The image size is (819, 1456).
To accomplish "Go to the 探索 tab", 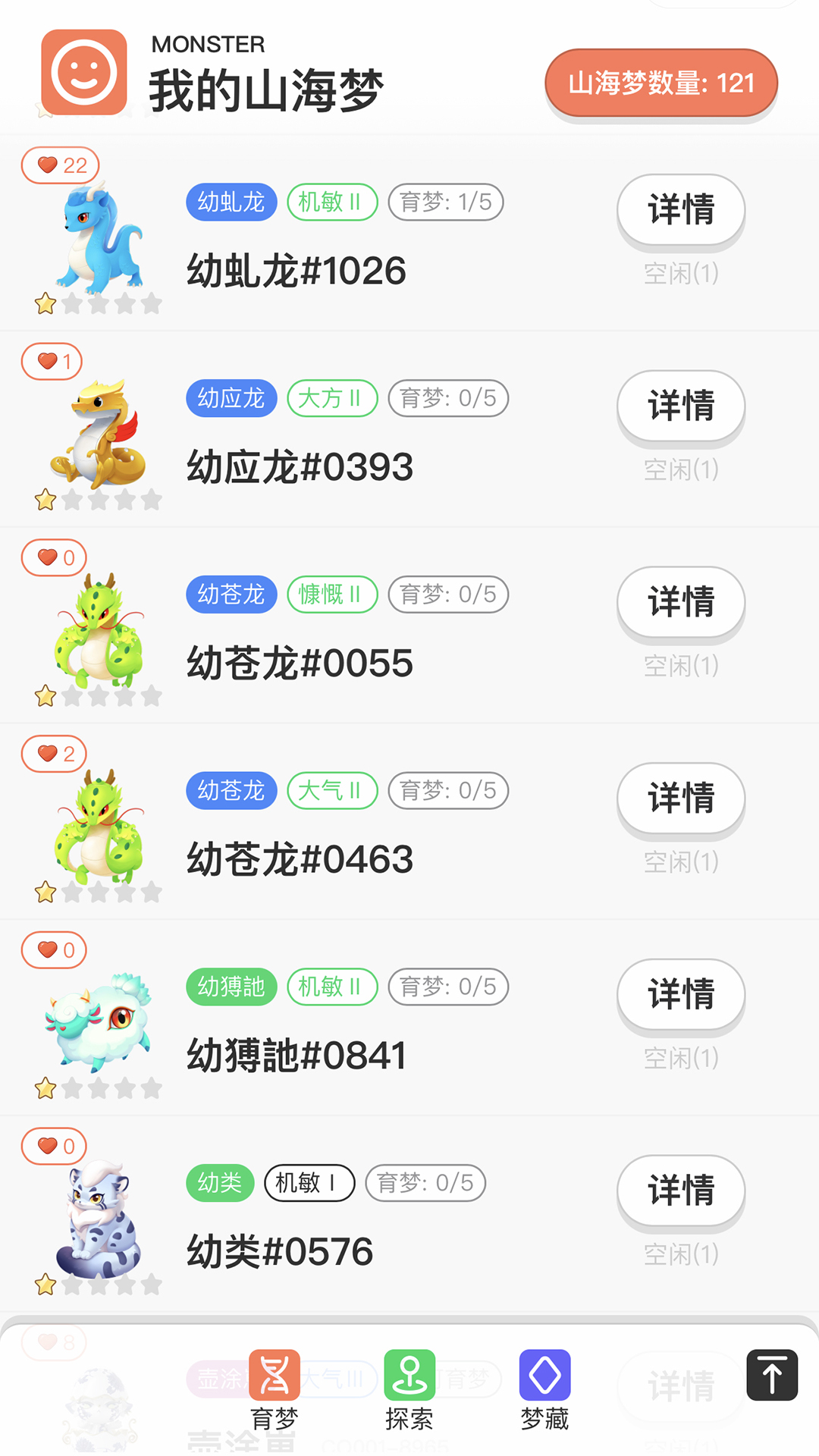I will [x=409, y=1389].
